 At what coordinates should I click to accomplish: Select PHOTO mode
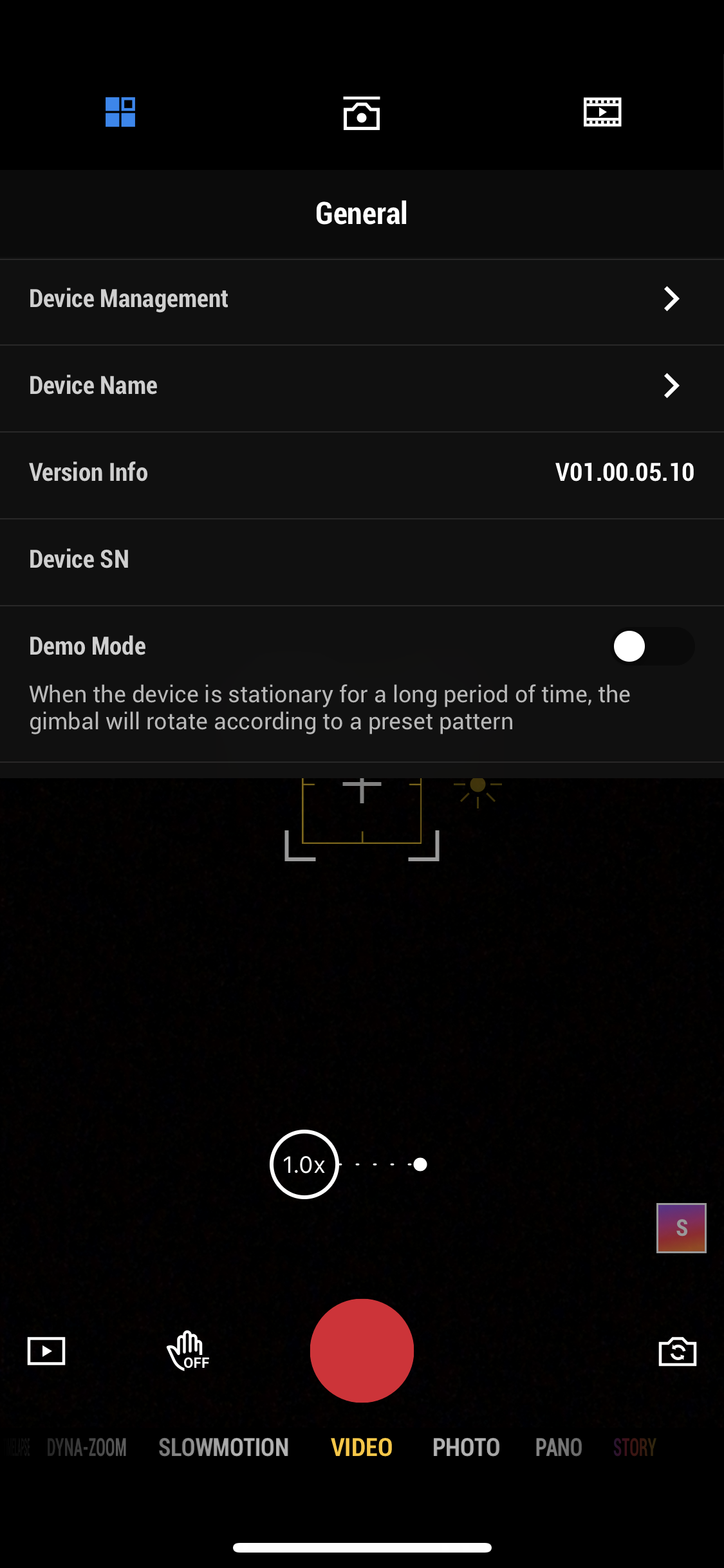[x=467, y=1448]
